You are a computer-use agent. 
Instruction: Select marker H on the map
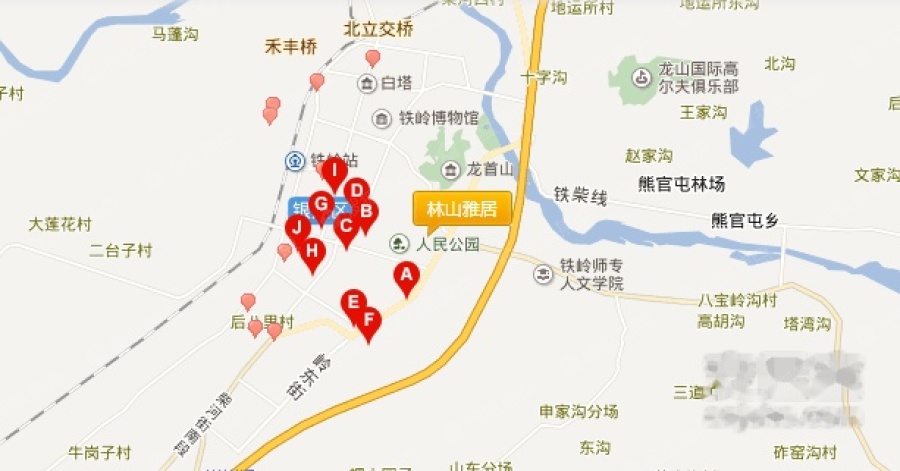tap(312, 250)
